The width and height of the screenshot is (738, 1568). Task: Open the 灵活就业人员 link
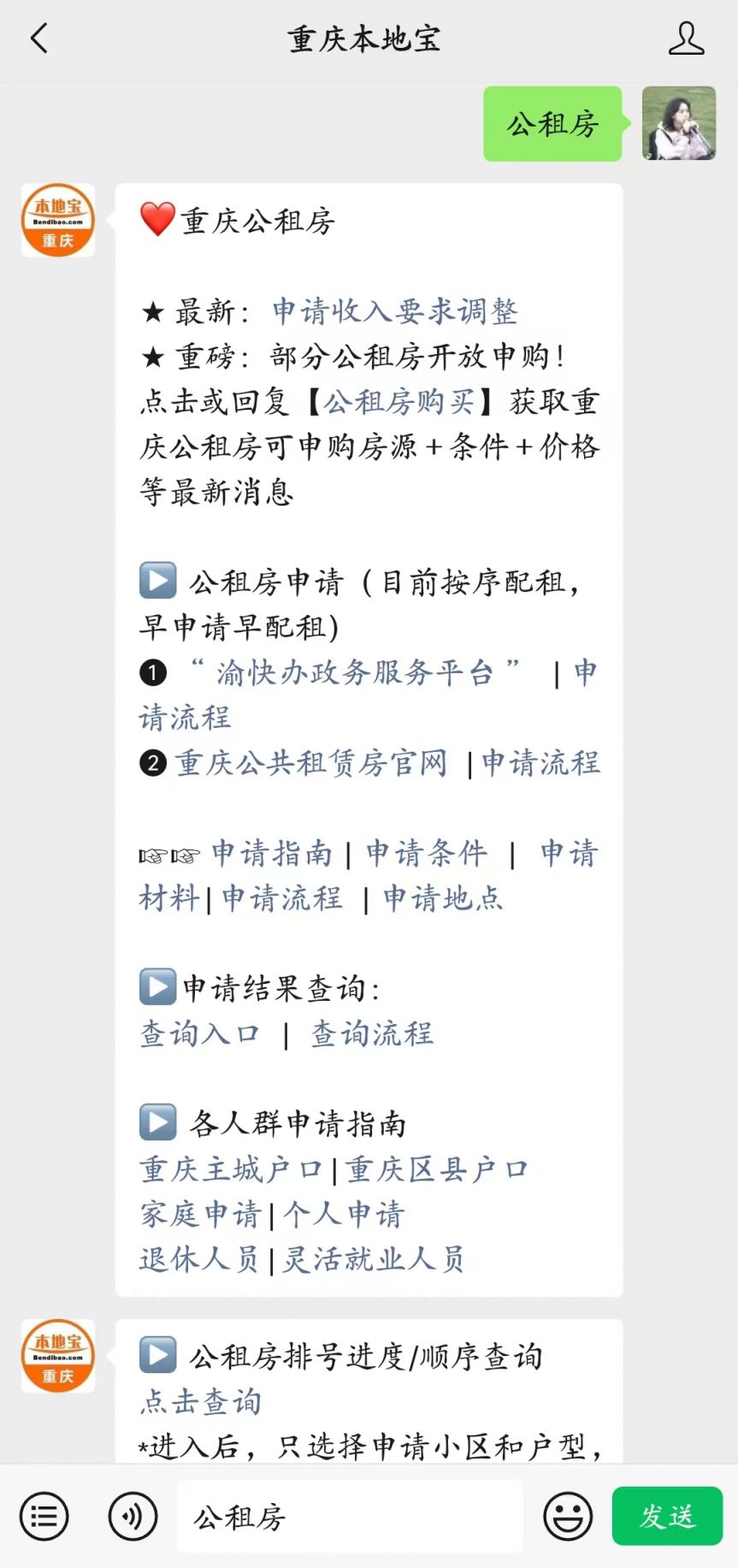(x=374, y=1260)
